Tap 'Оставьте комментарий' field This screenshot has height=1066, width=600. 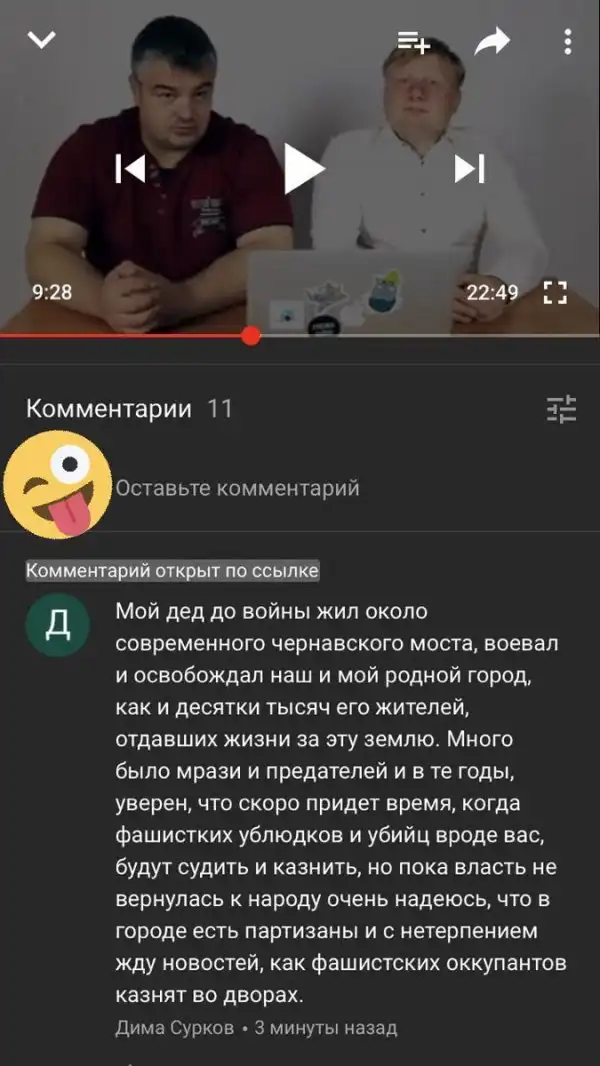pos(238,488)
